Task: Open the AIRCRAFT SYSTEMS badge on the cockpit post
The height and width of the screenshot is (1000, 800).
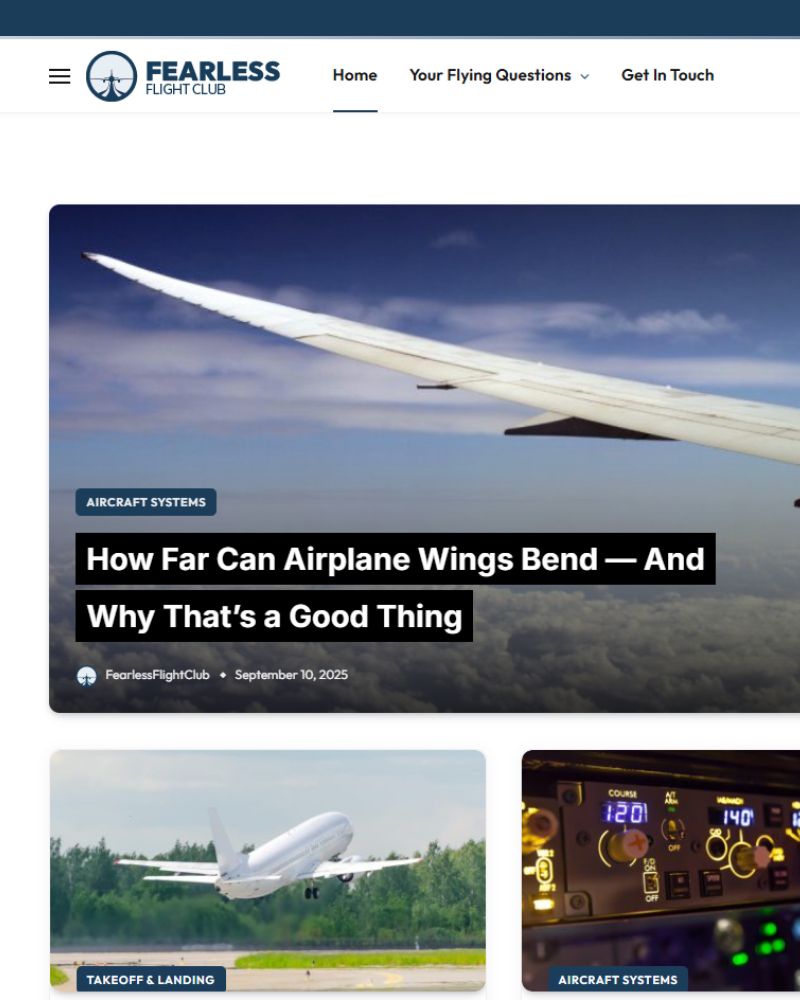Action: (620, 980)
